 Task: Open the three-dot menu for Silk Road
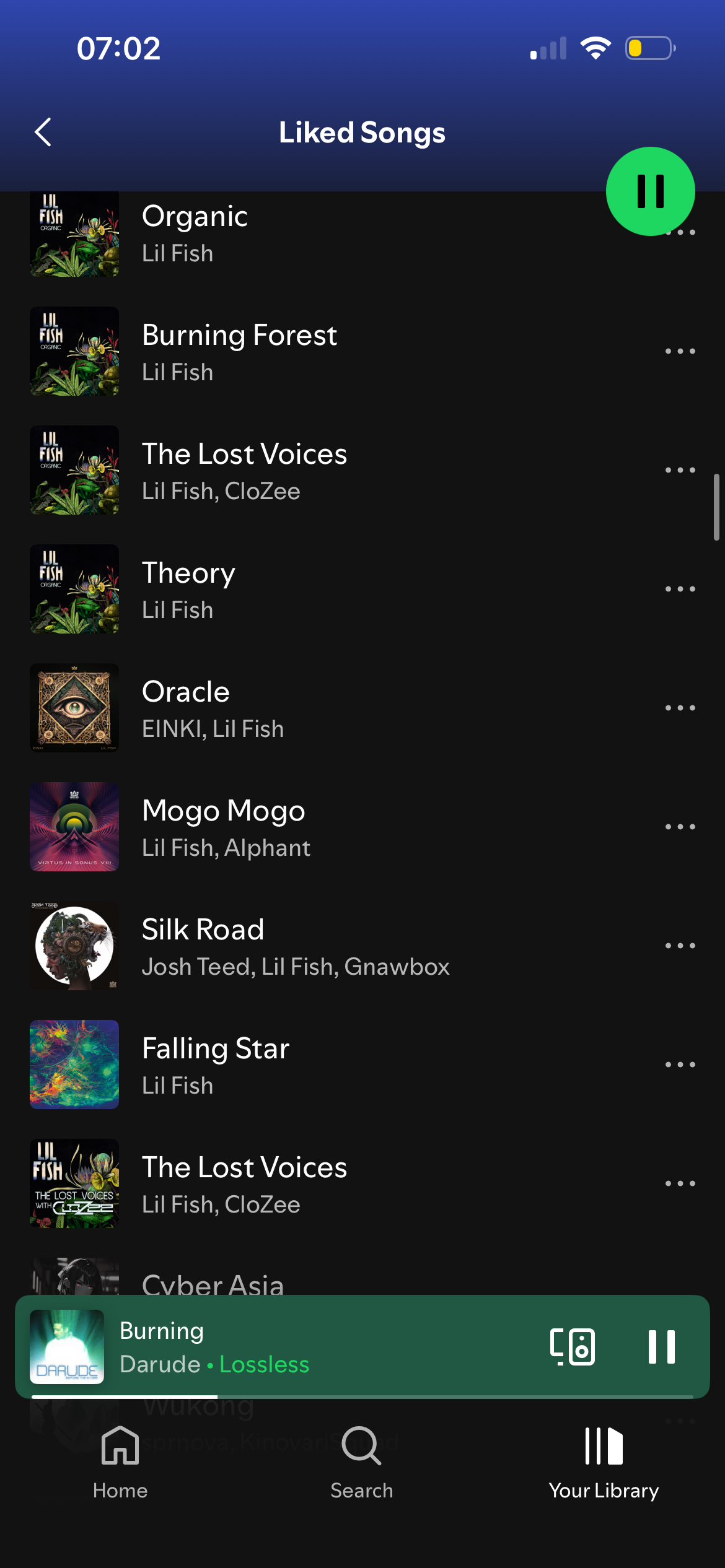click(680, 946)
